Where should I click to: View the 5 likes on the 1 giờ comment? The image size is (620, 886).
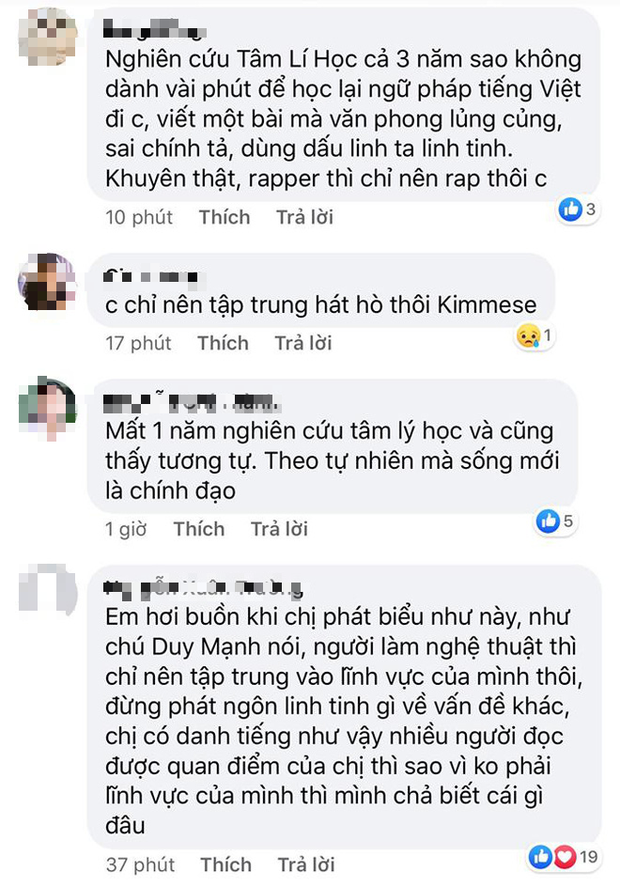coord(553,520)
